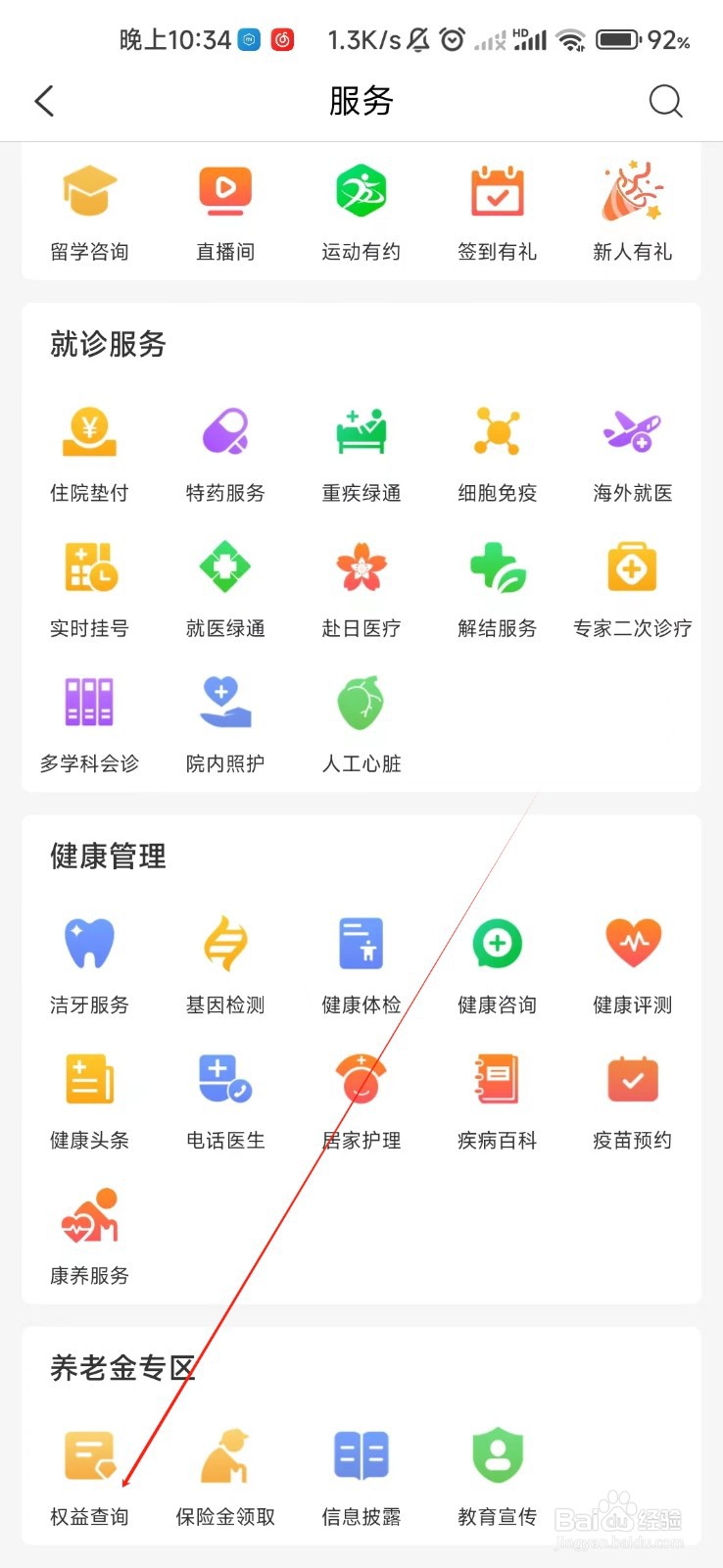Open the 洁牙服务 tooth icon

click(89, 943)
